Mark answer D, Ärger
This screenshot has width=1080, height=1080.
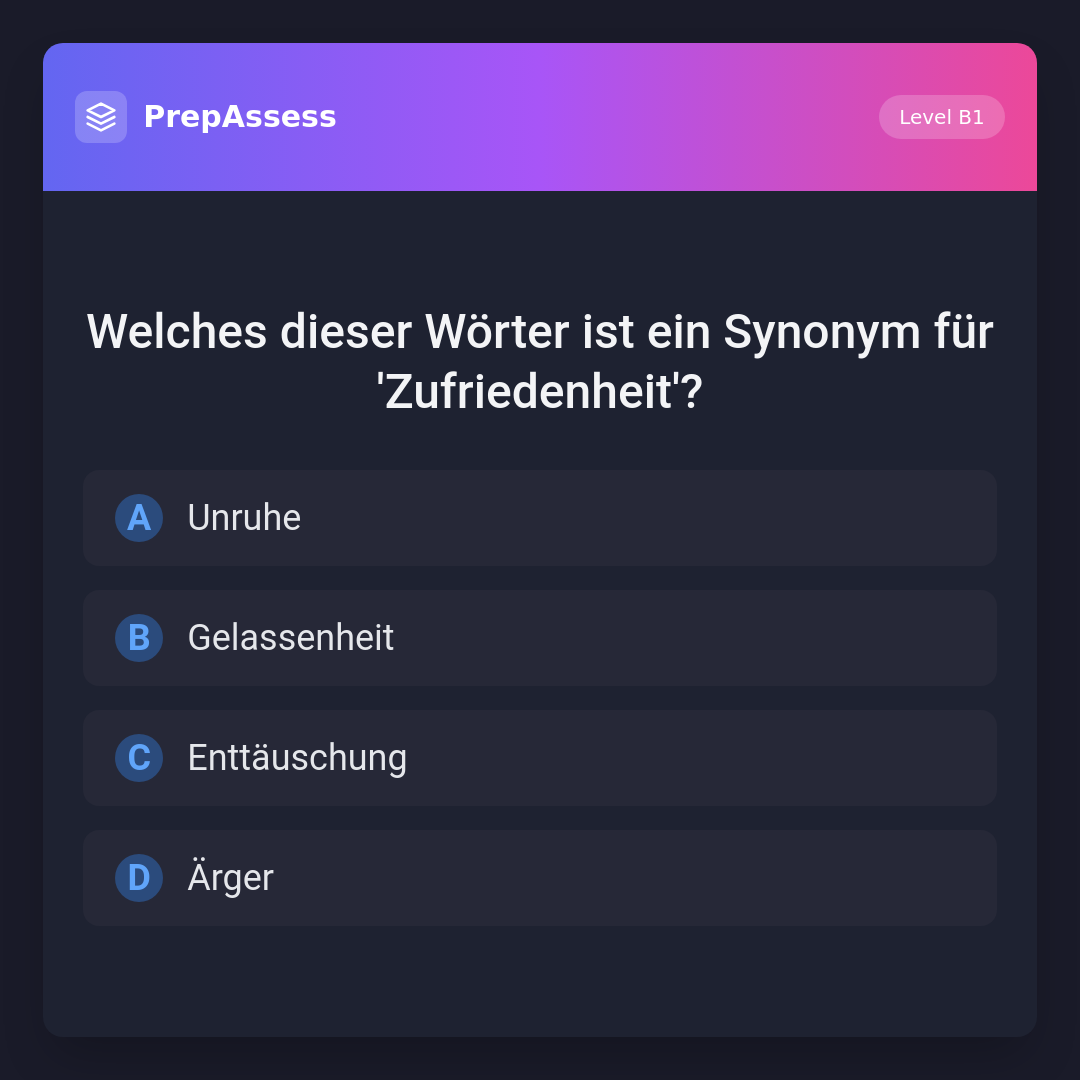point(540,878)
